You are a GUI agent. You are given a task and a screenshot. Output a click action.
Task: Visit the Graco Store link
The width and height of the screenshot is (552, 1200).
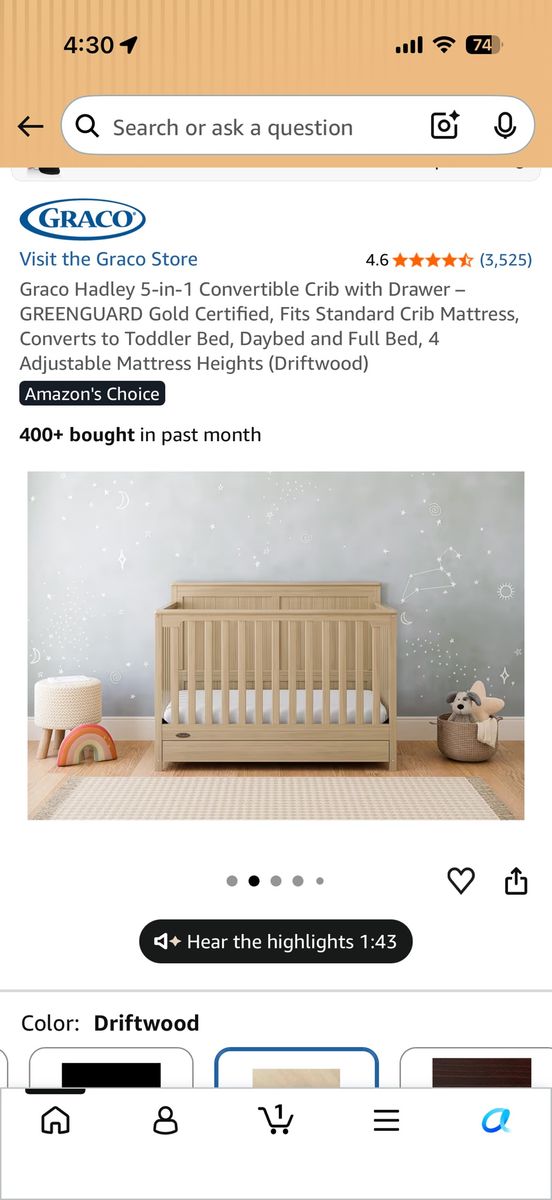tap(108, 259)
